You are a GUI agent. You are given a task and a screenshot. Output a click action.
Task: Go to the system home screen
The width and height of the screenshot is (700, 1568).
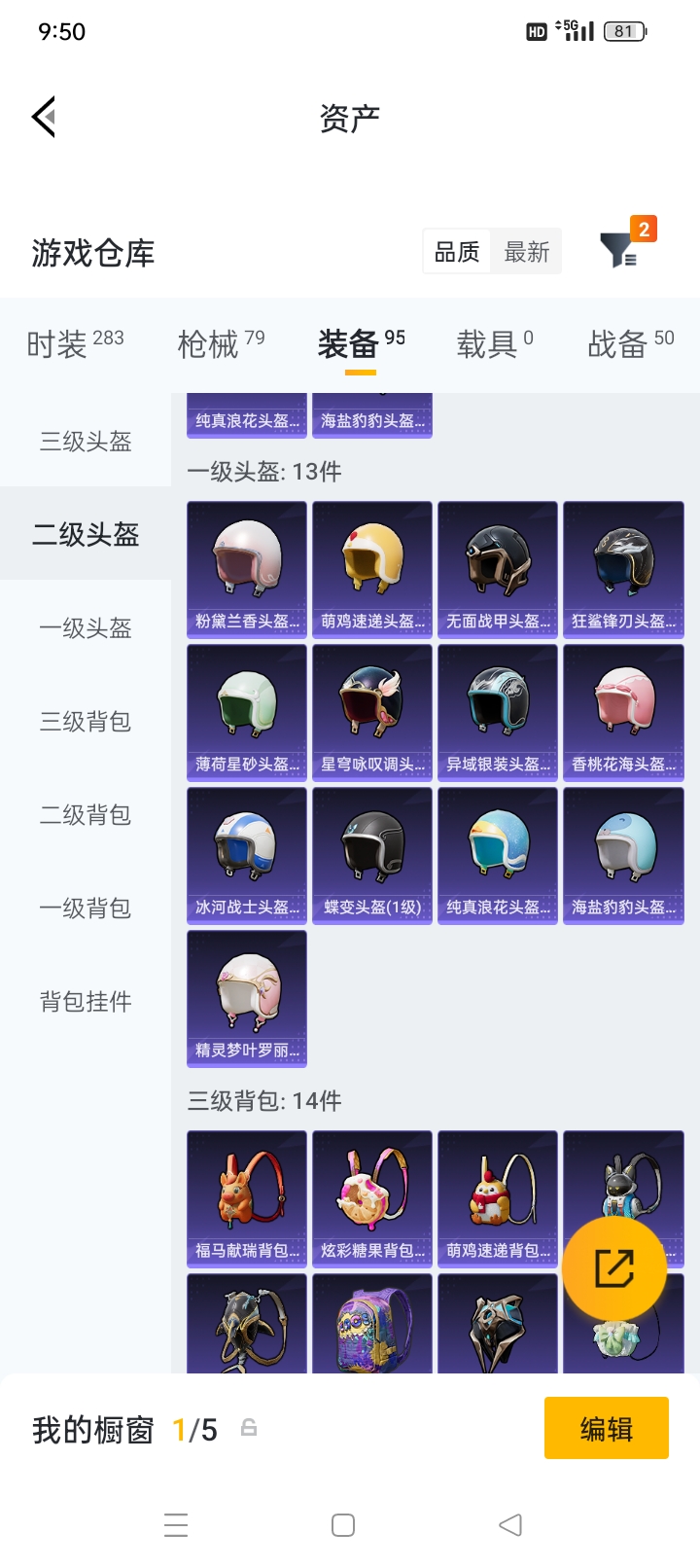point(343,1525)
